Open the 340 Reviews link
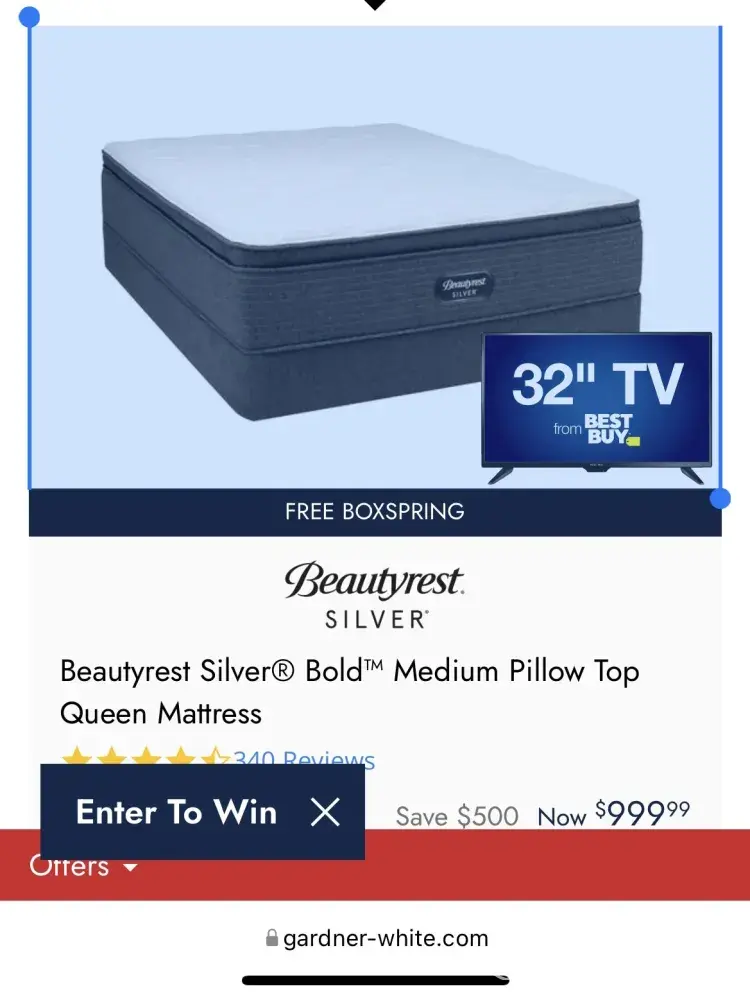This screenshot has width=750, height=1000. tap(305, 758)
